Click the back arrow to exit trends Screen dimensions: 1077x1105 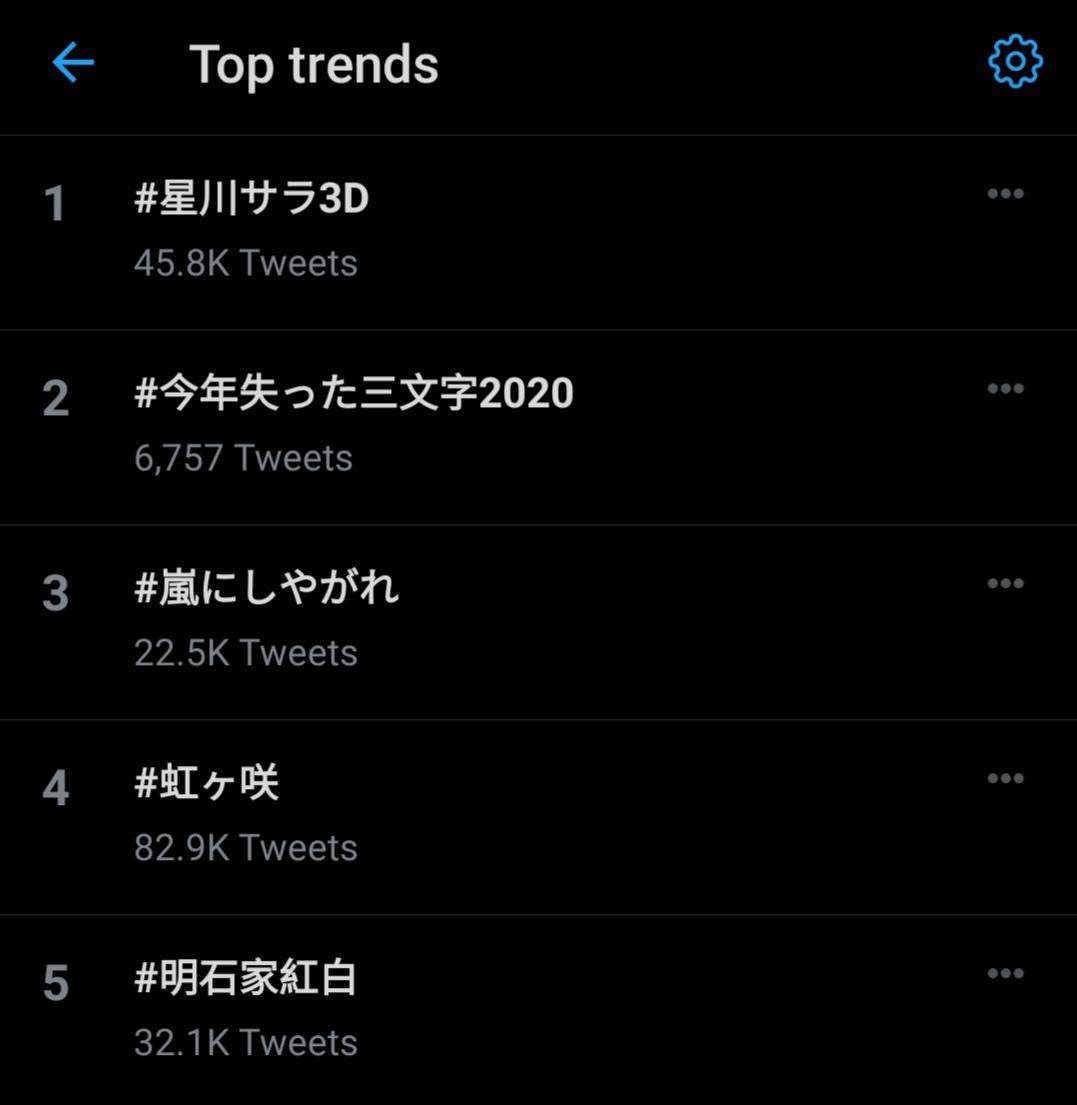point(70,63)
